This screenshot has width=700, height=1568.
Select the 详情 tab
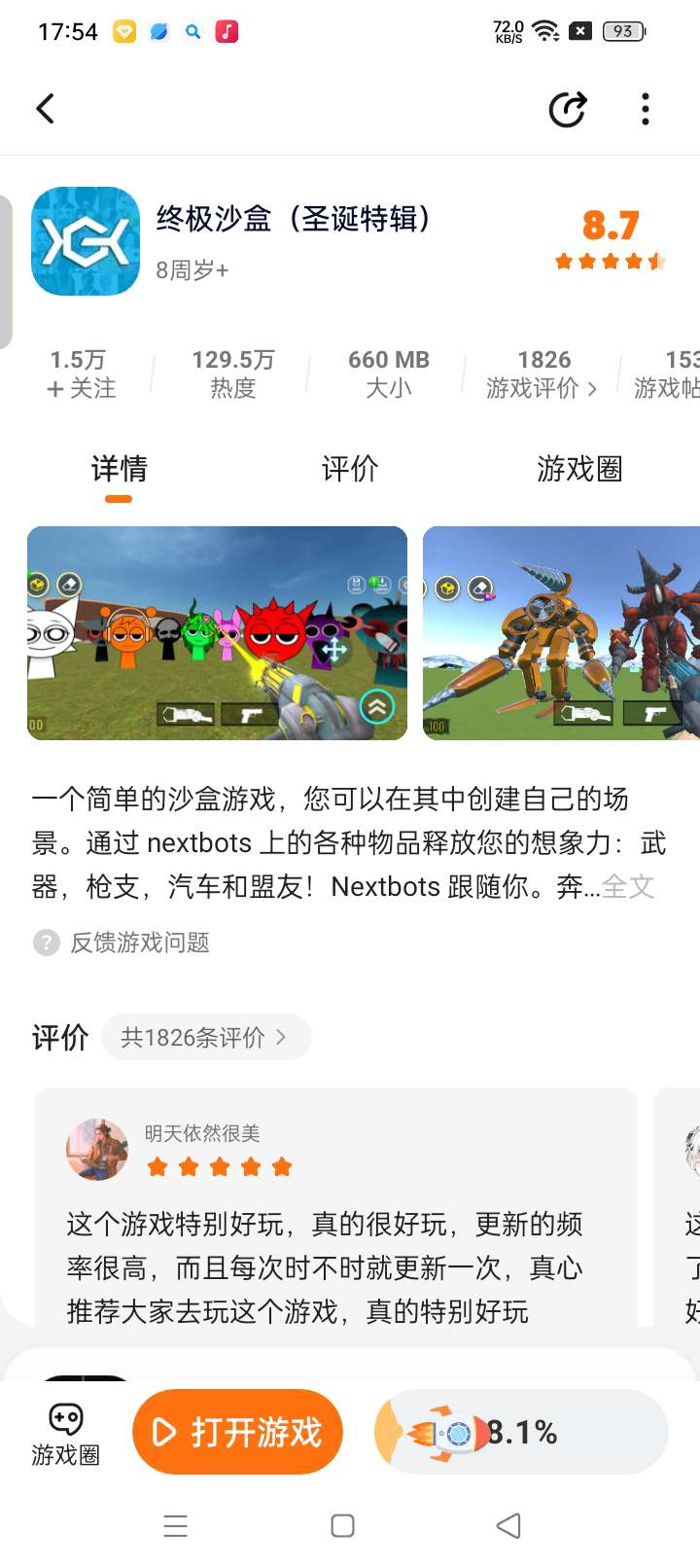click(x=119, y=470)
